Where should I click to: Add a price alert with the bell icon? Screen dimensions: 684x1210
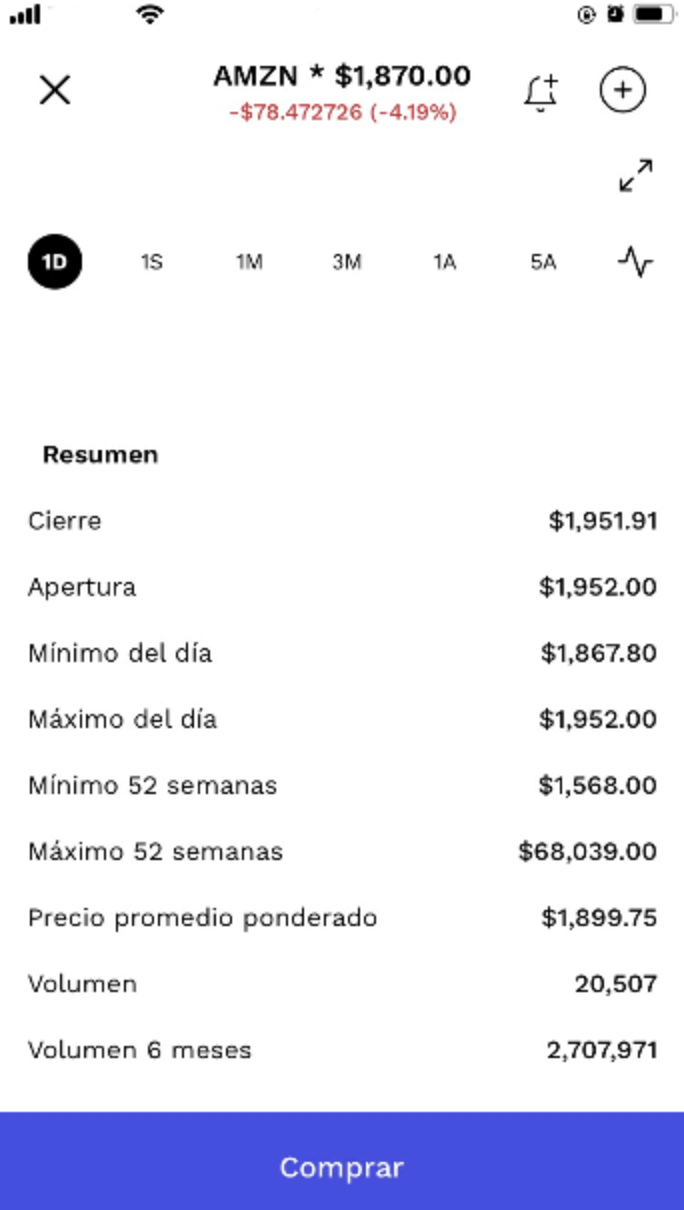(x=541, y=92)
